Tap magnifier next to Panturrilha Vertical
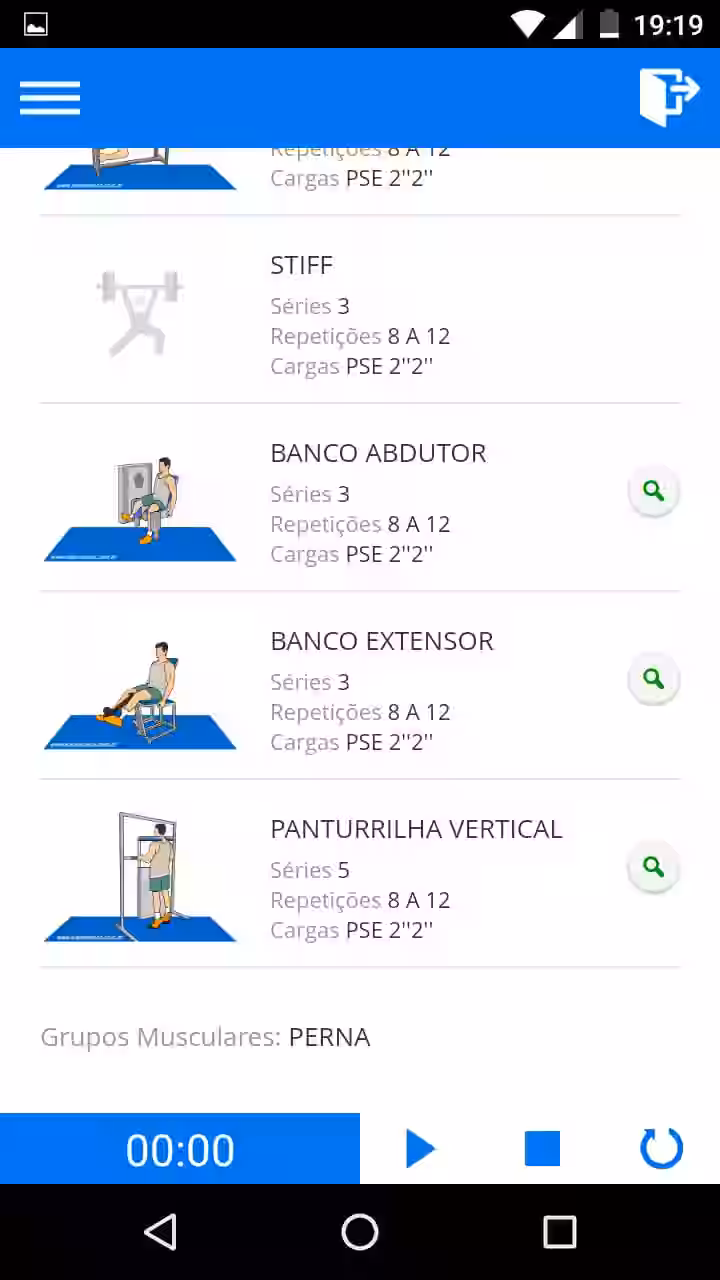Viewport: 720px width, 1280px height. click(x=654, y=867)
